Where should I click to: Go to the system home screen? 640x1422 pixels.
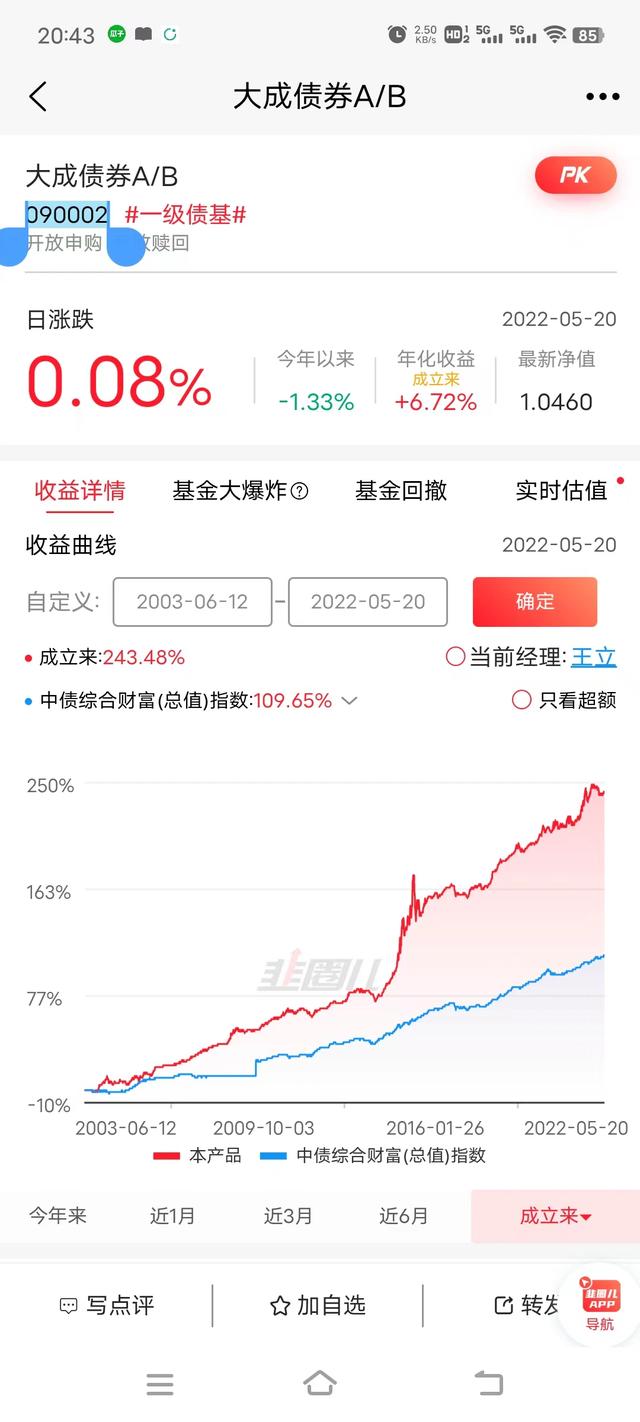[x=319, y=1384]
